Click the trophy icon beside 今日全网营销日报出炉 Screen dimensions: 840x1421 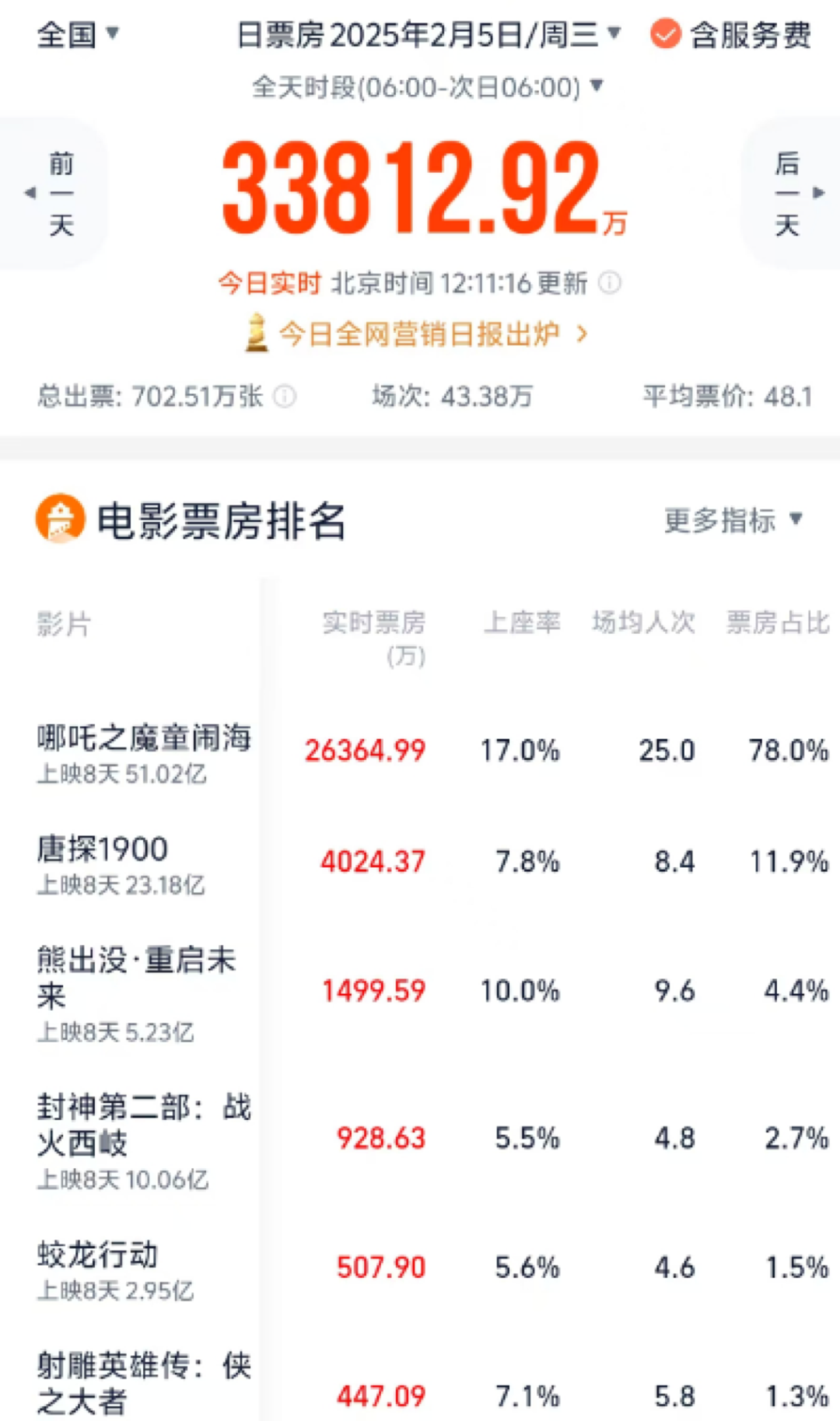tap(257, 333)
